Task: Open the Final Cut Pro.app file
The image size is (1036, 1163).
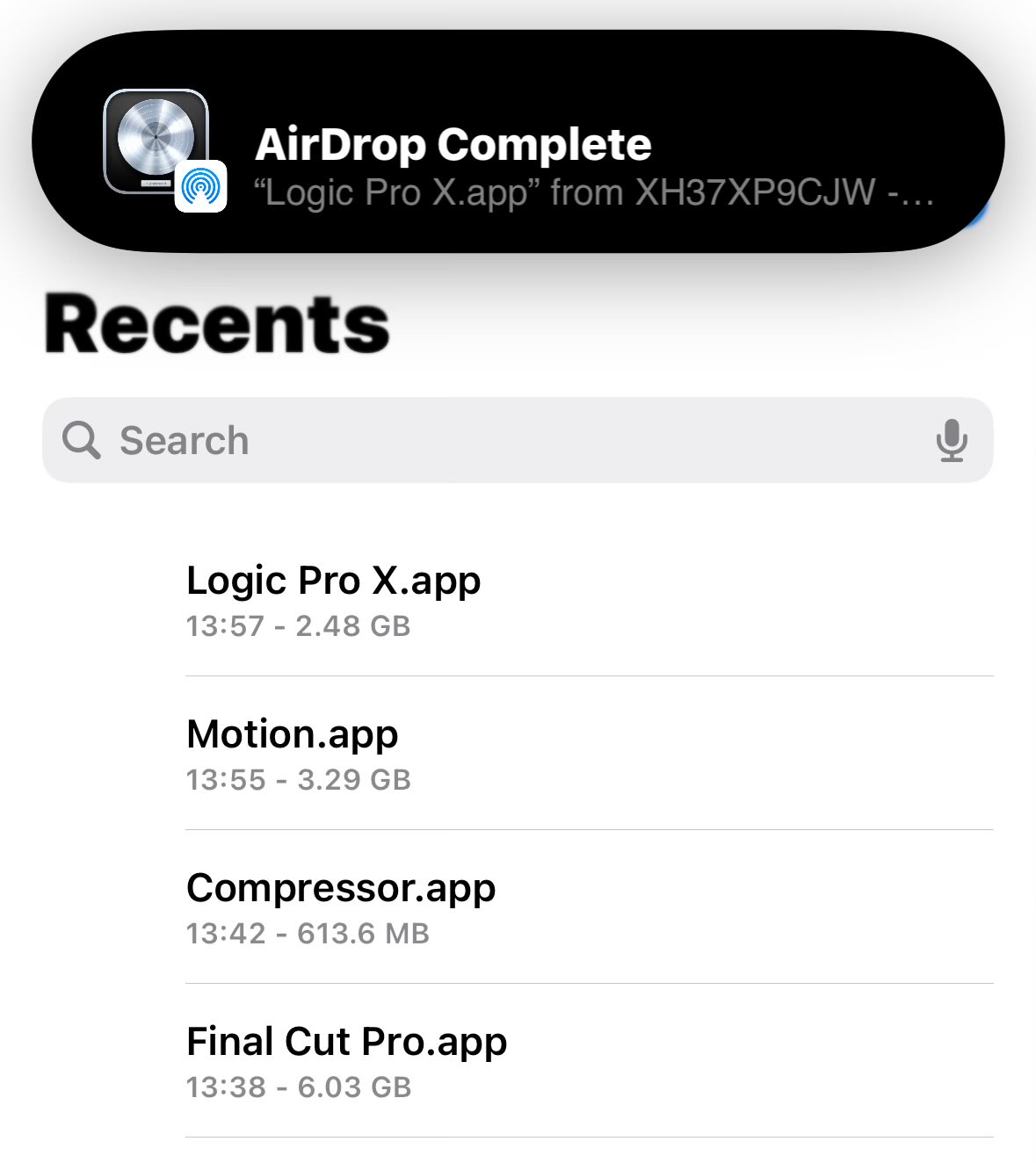Action: tap(347, 1061)
